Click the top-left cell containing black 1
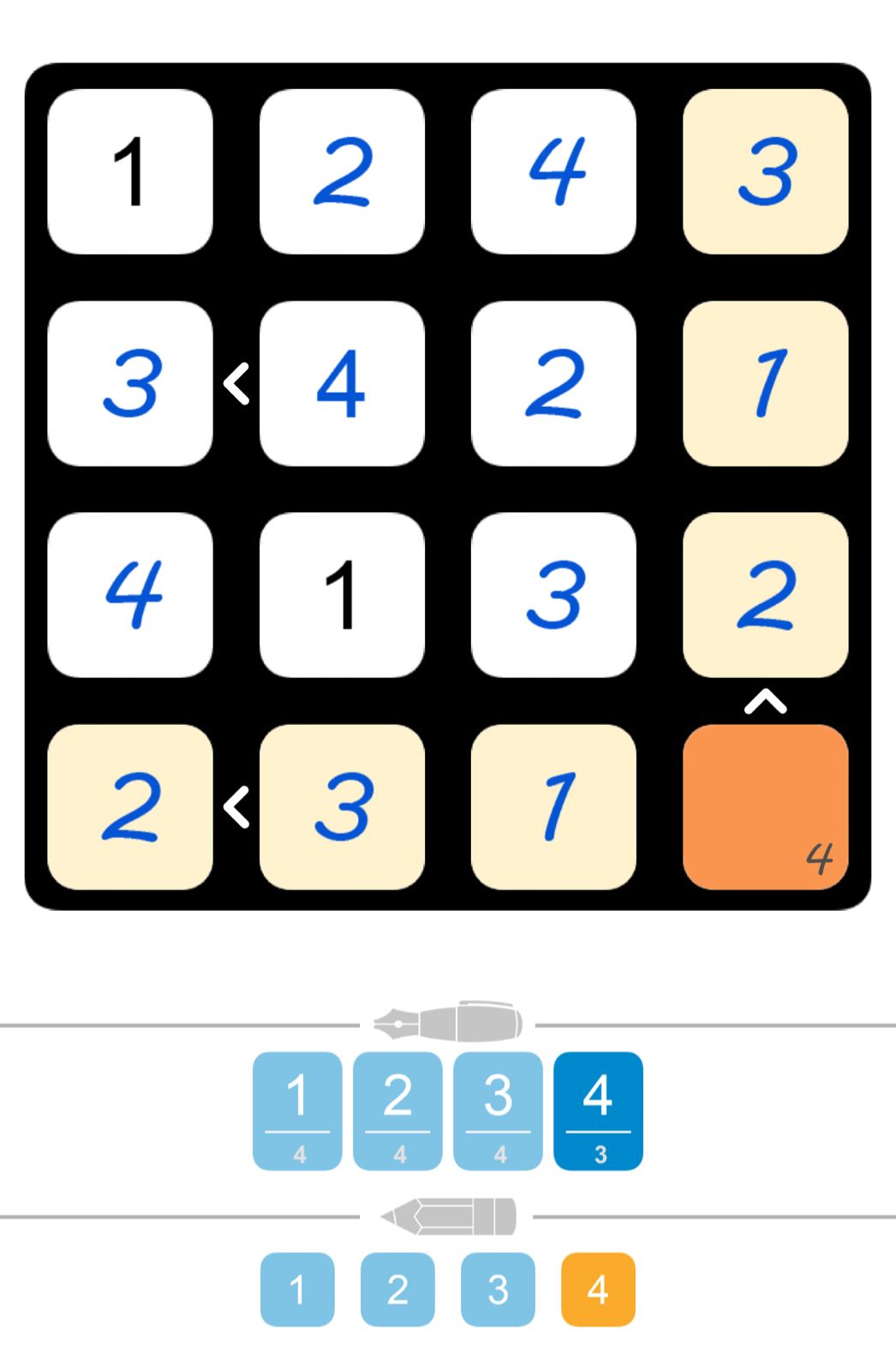 (x=131, y=171)
